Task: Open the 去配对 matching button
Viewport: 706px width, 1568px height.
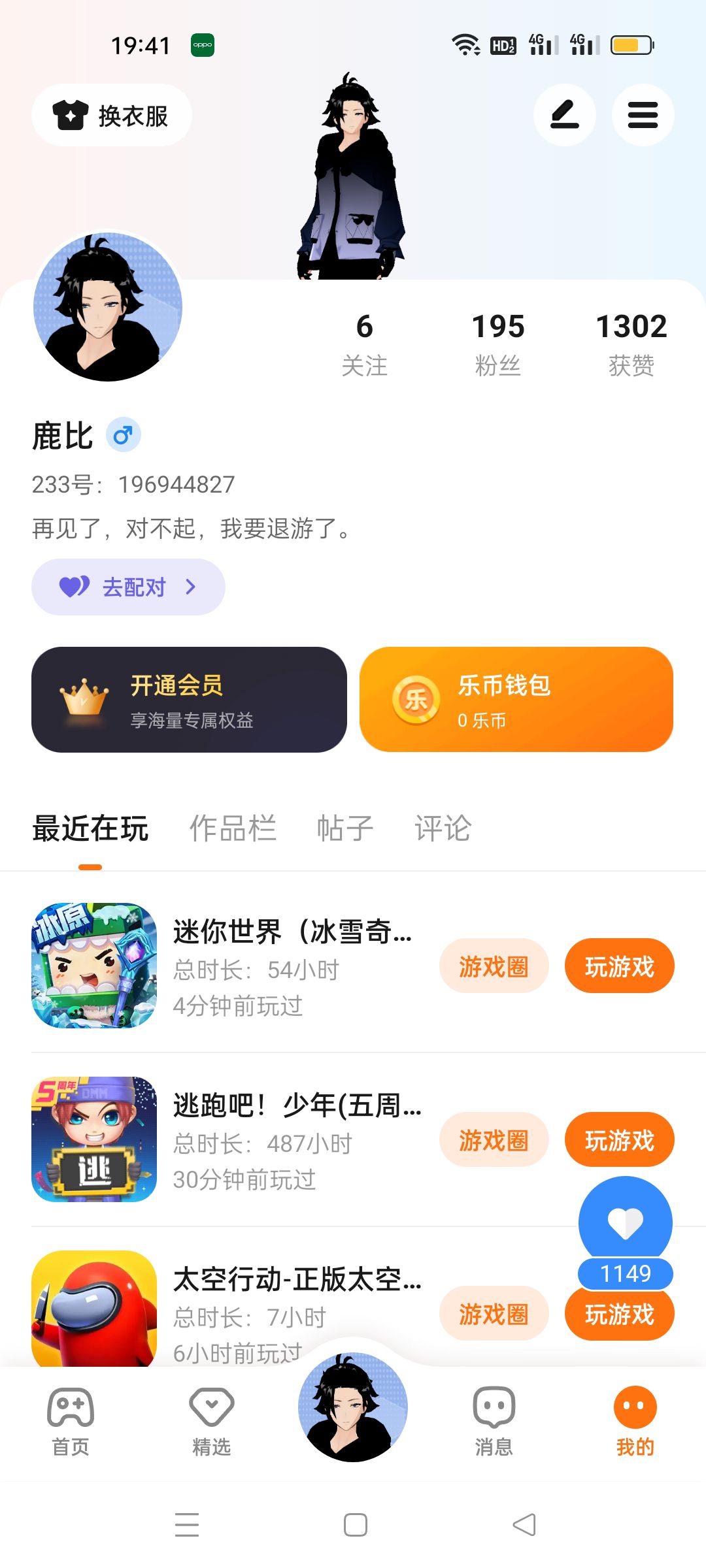Action: click(128, 587)
